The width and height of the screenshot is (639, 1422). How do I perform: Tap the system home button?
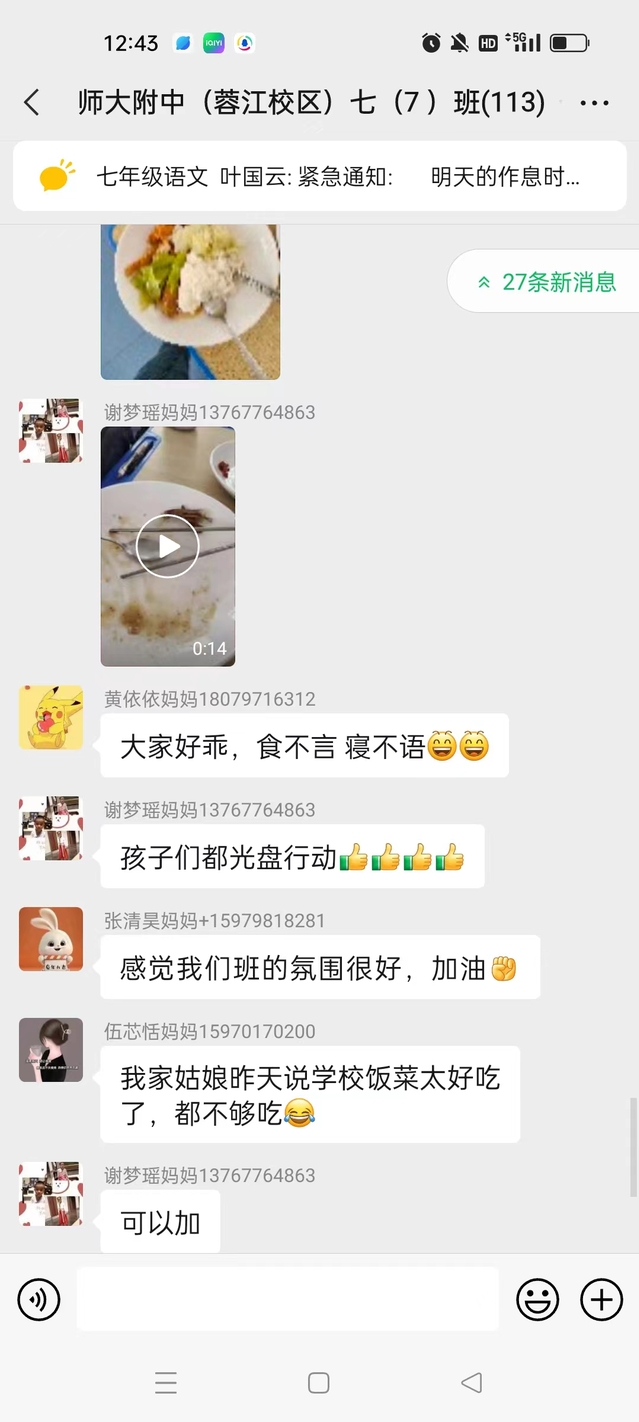319,1383
